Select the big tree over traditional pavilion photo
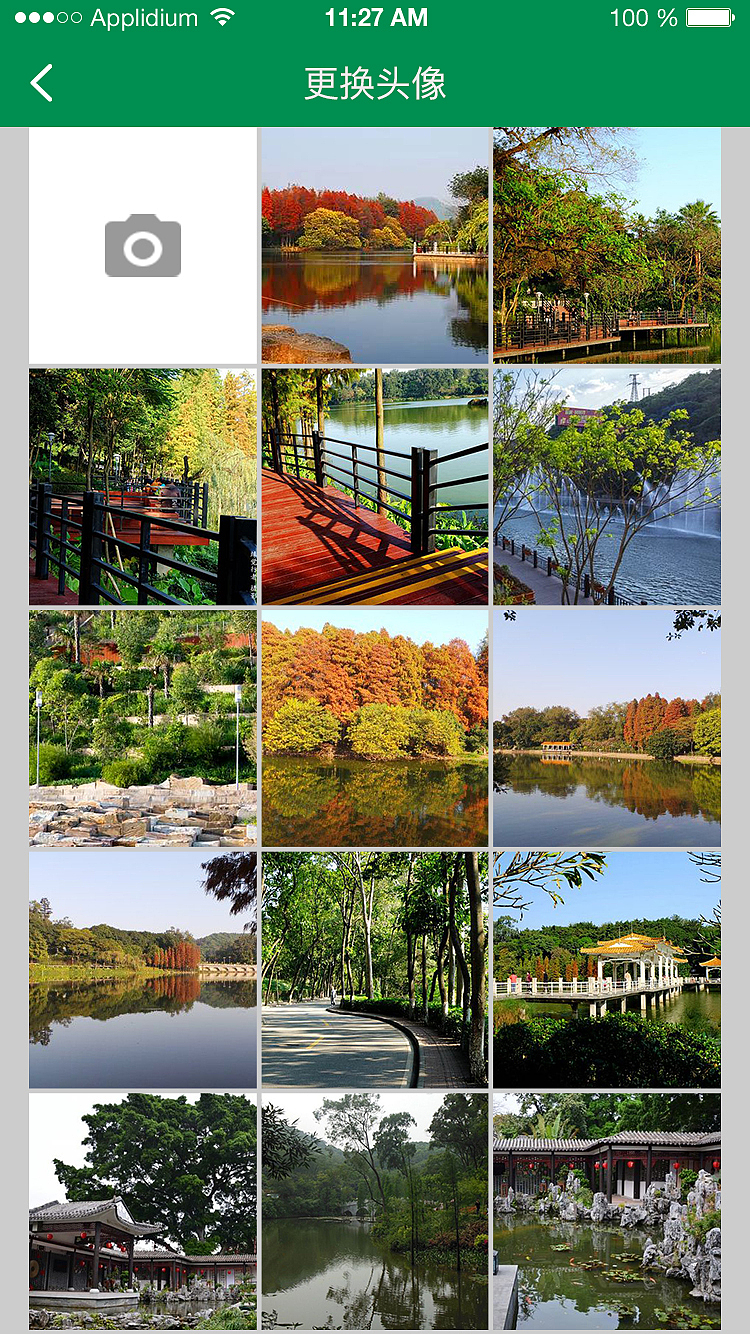This screenshot has height=1334, width=750. coord(143,1211)
